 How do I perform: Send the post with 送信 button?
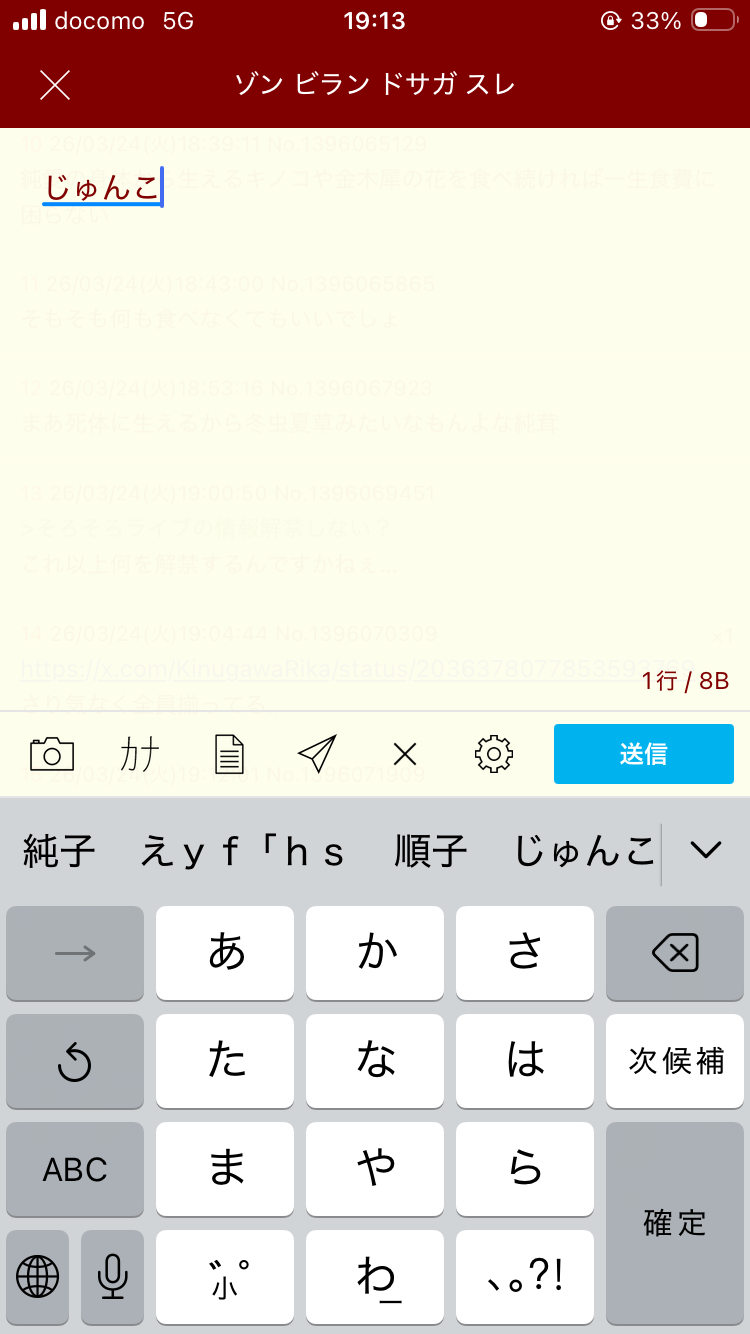(644, 754)
